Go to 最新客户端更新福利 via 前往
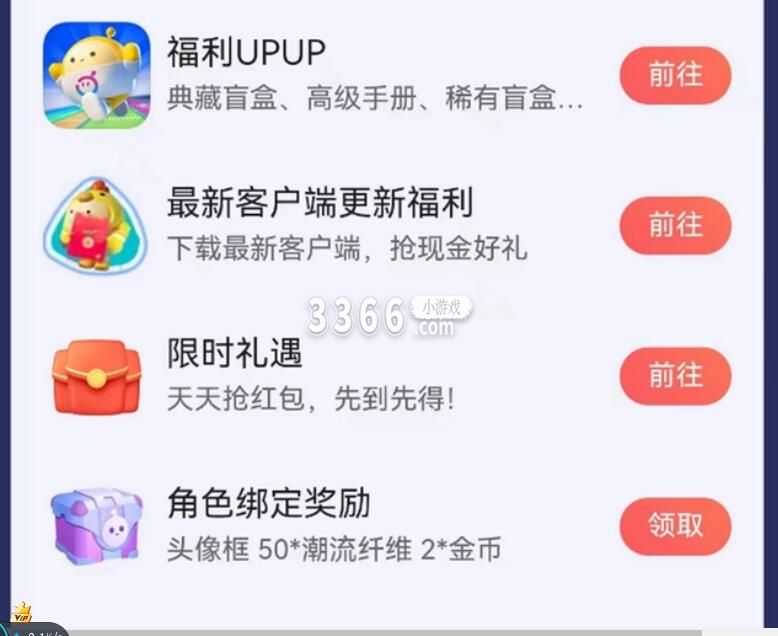 tap(675, 225)
